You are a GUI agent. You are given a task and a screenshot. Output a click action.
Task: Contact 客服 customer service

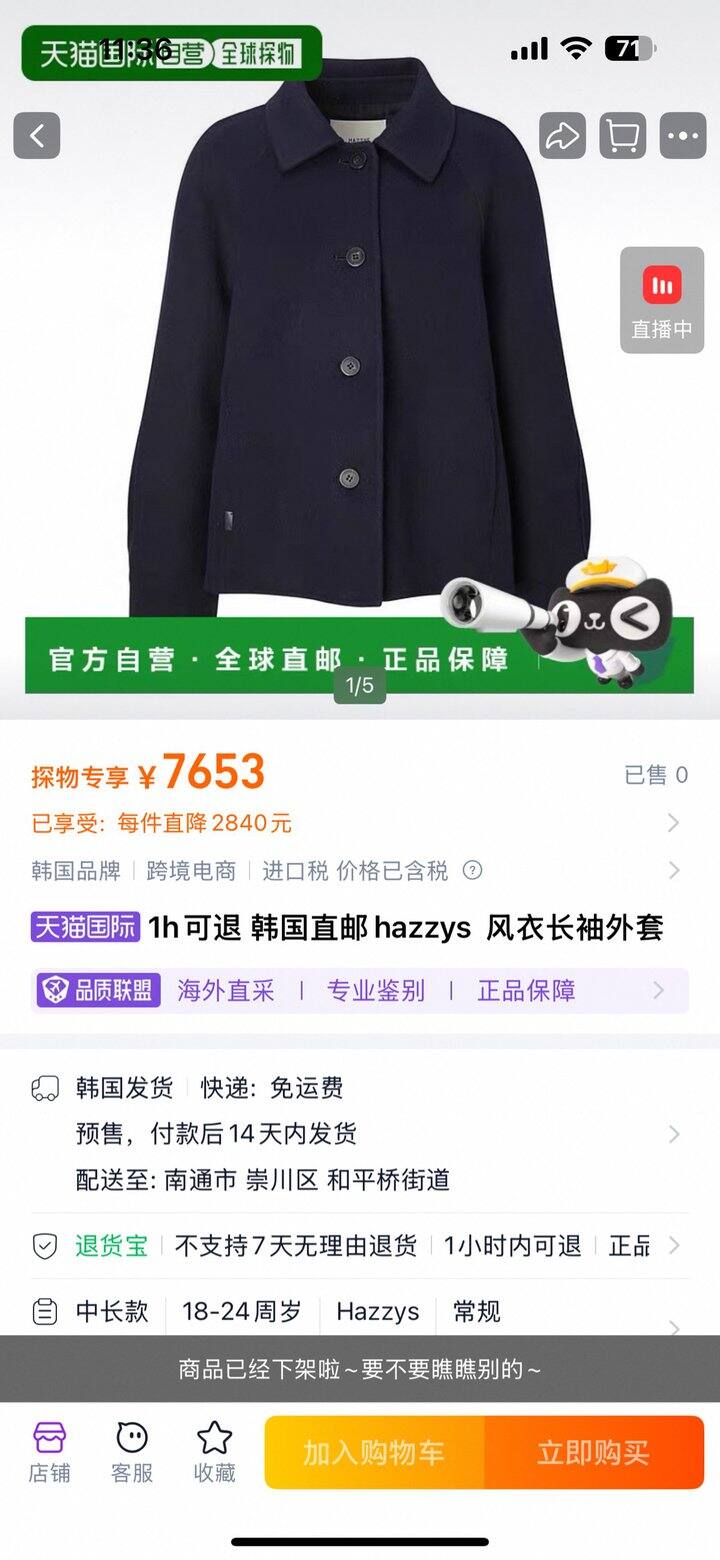pos(132,1452)
